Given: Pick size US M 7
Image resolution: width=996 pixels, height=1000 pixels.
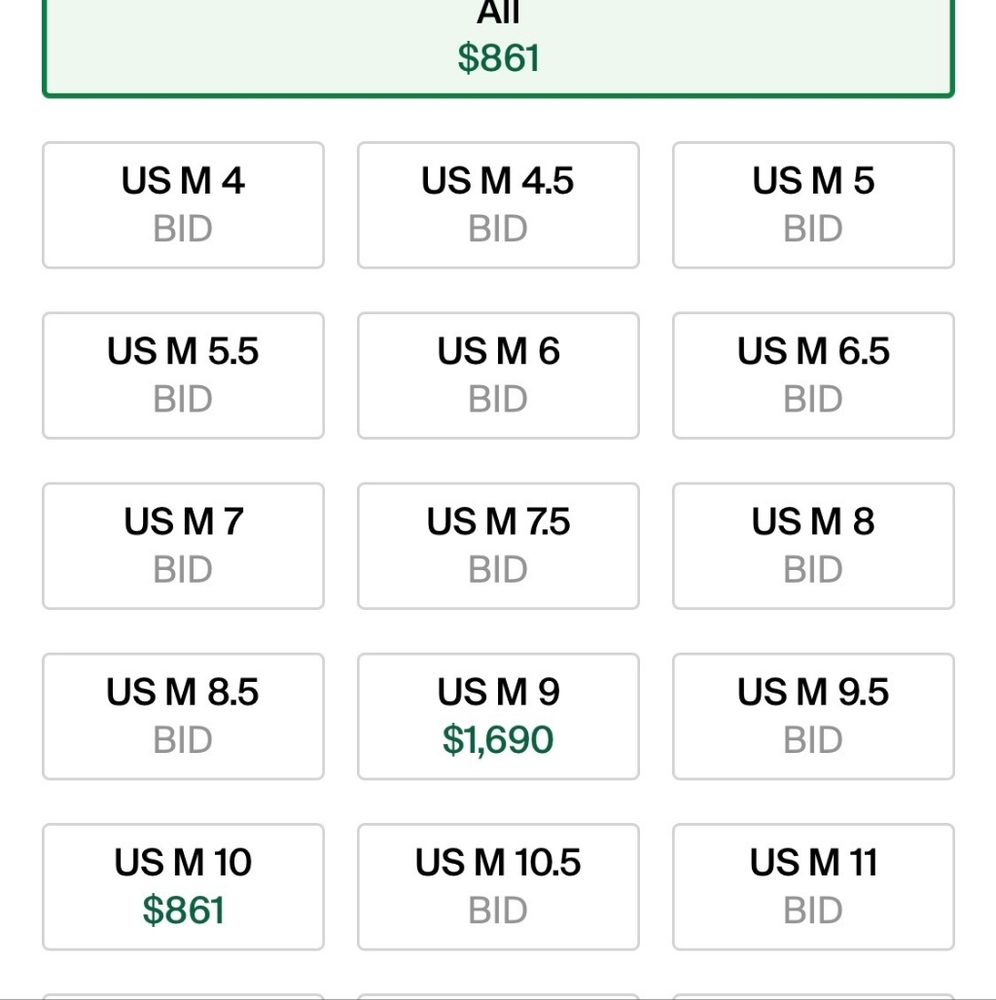Looking at the screenshot, I should [x=183, y=546].
